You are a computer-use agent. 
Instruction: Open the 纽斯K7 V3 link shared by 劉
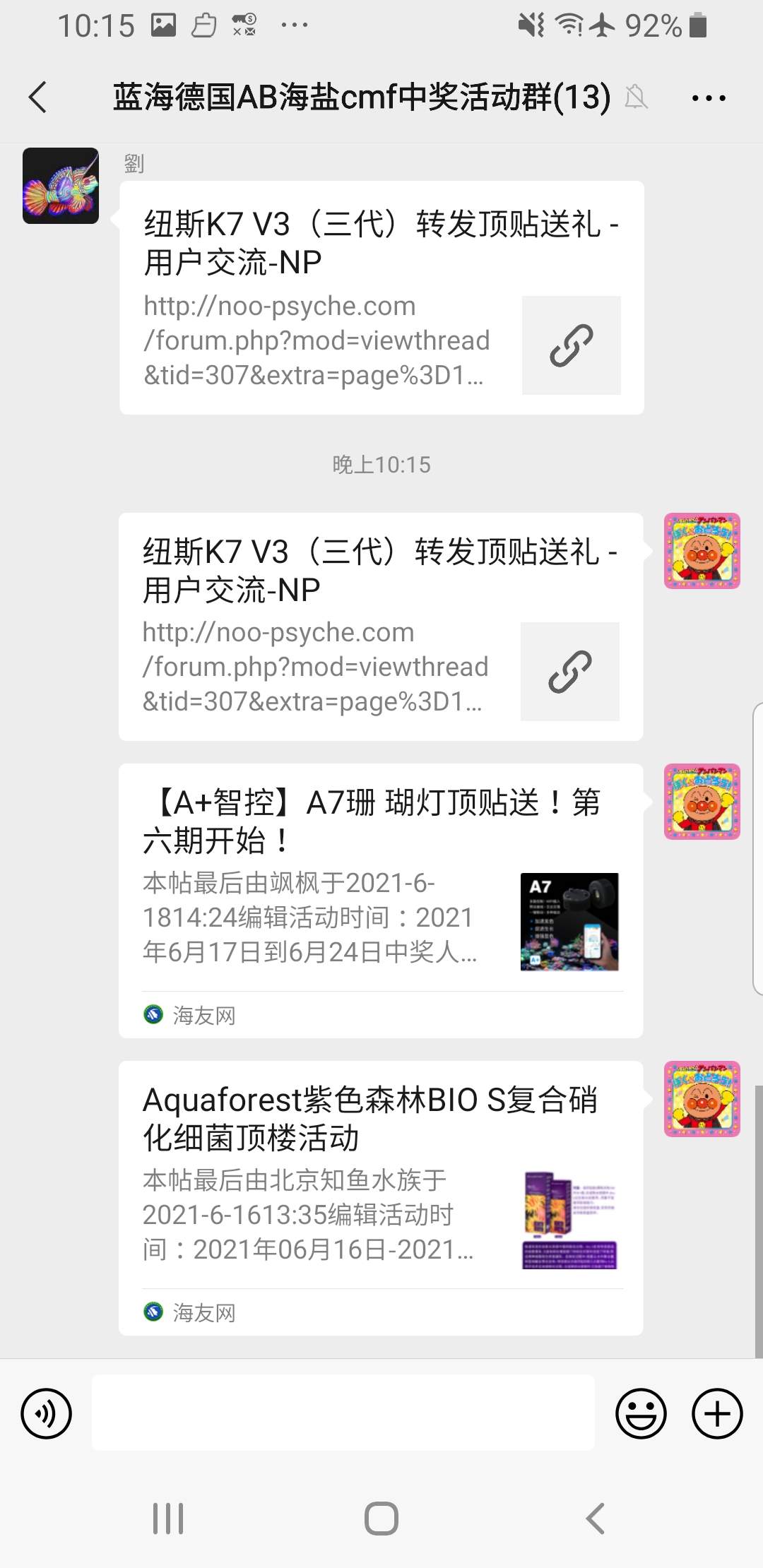pyautogui.click(x=381, y=297)
